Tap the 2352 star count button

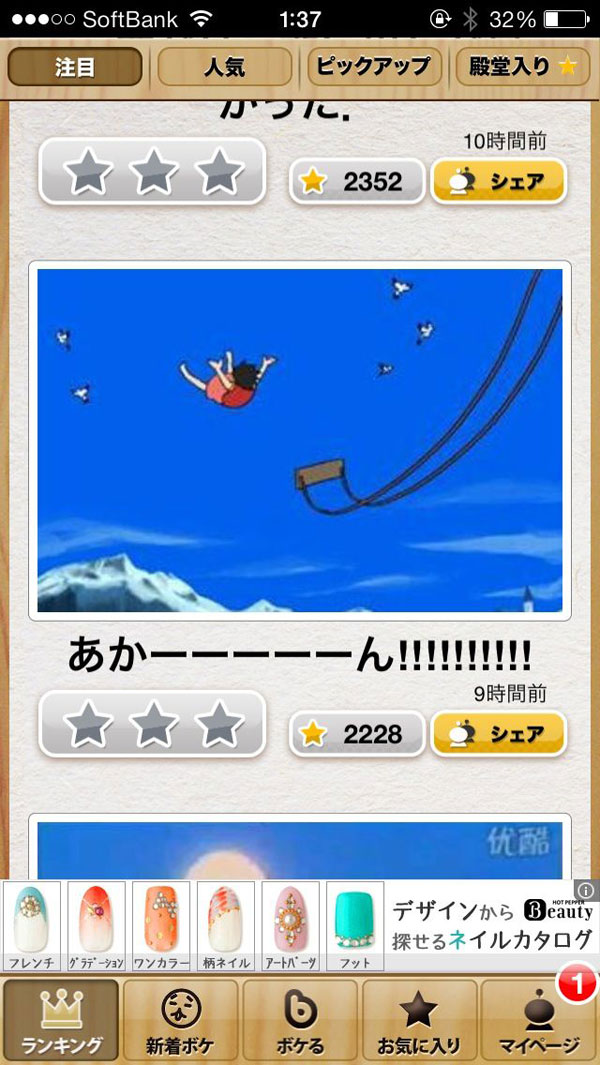[x=358, y=181]
